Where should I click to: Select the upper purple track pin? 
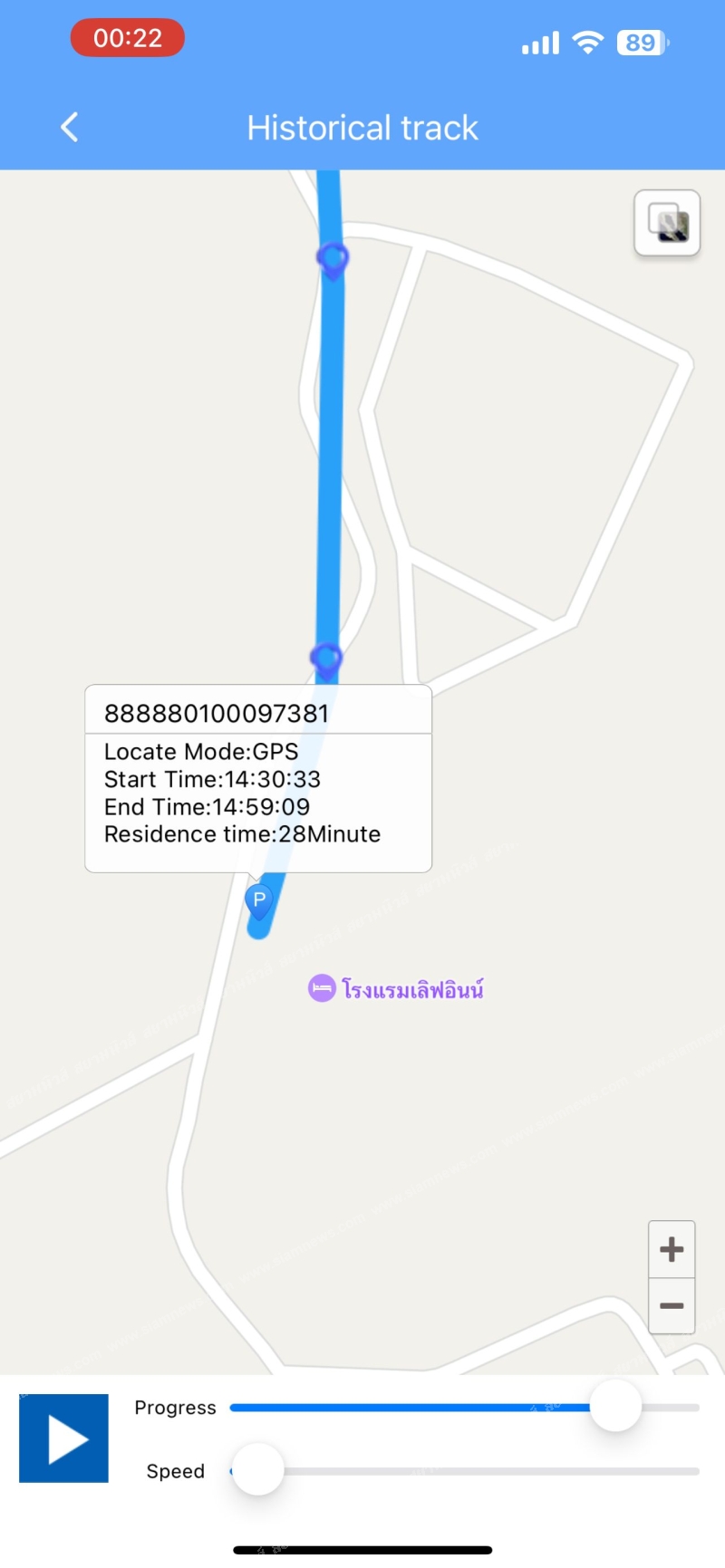(x=333, y=260)
